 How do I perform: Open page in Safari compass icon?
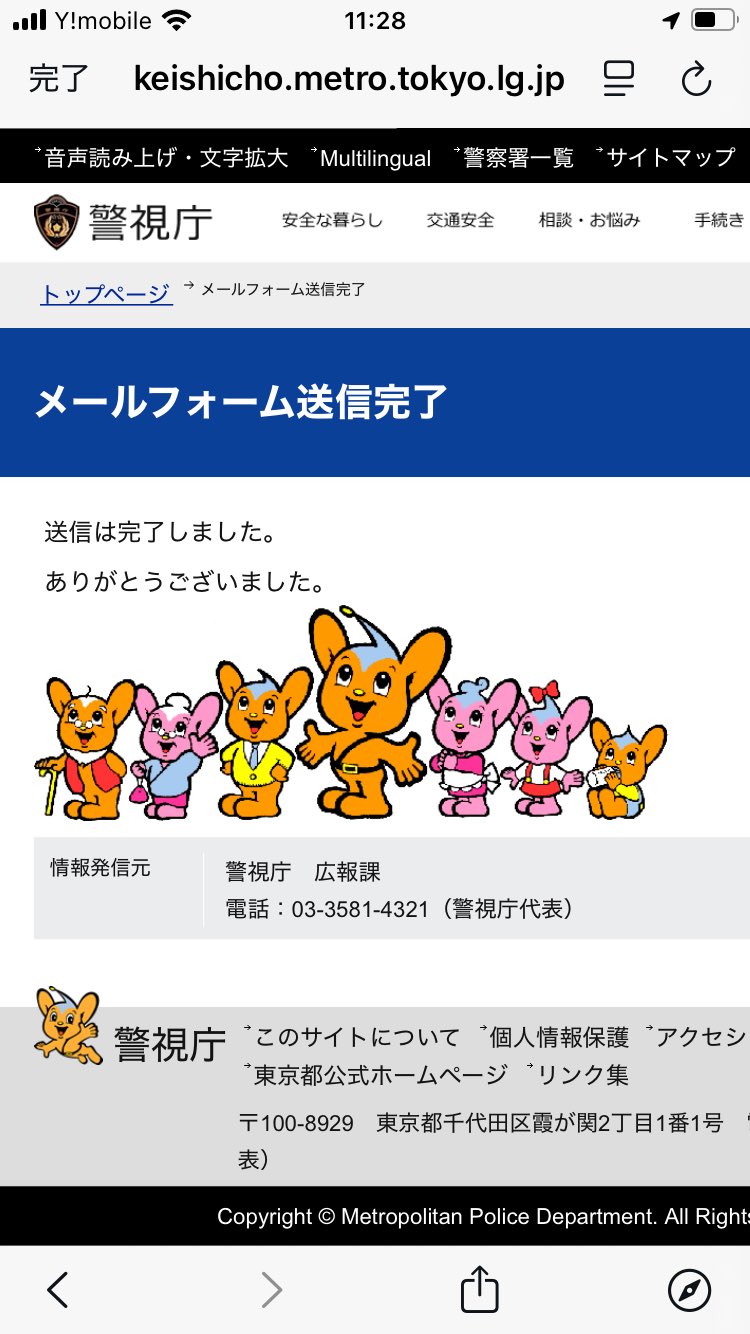[x=689, y=1290]
